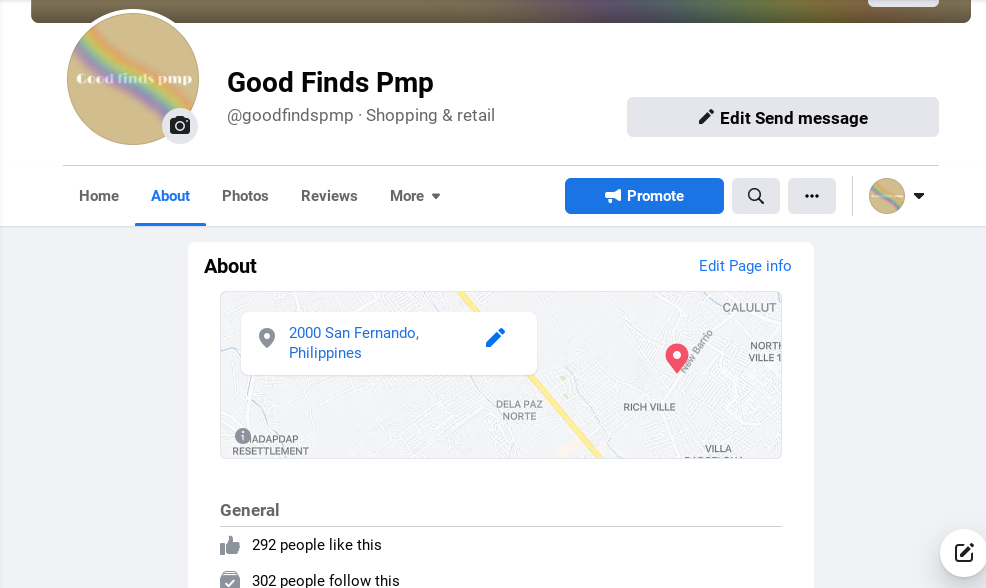
Task: Search within the page
Action: click(x=756, y=196)
